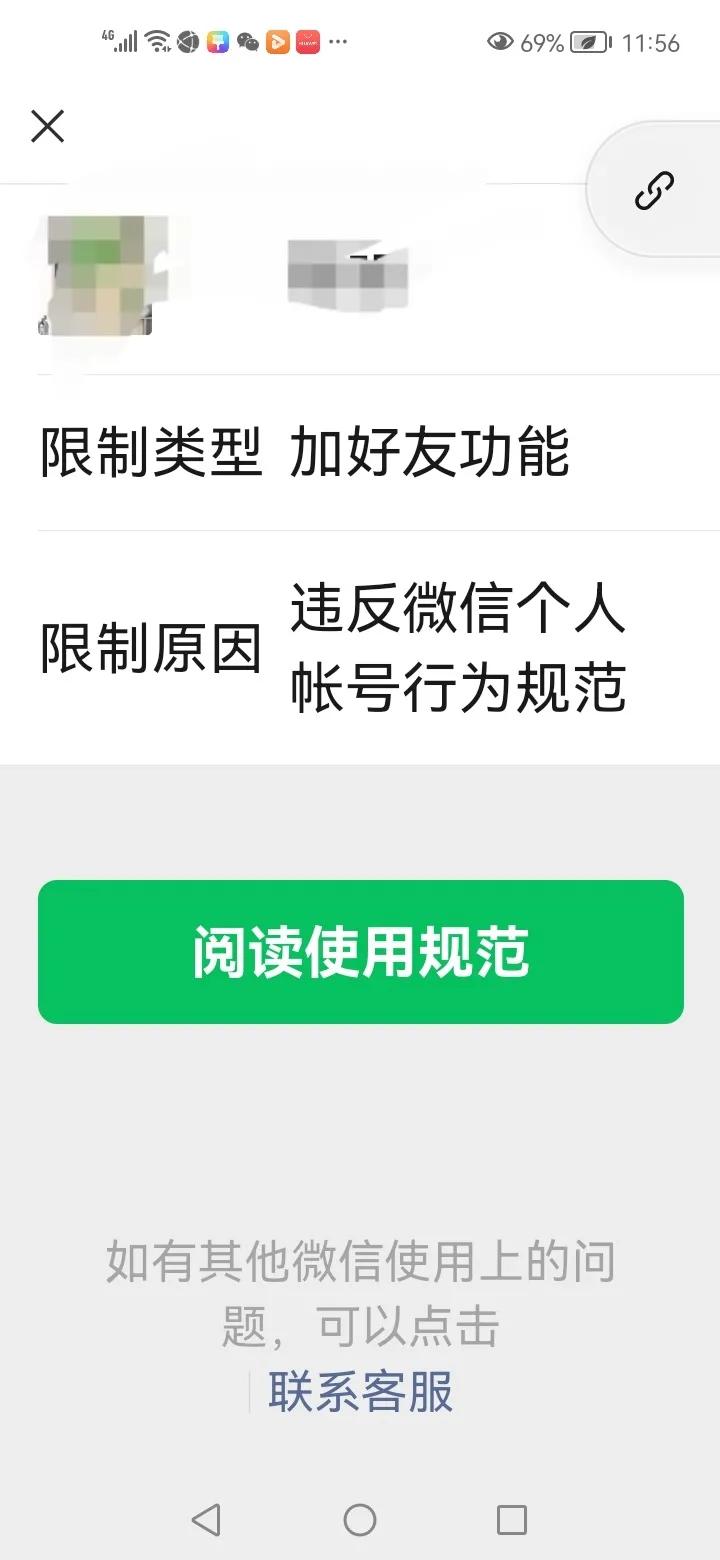Tap the WeChat icon in the status bar

coord(247,43)
